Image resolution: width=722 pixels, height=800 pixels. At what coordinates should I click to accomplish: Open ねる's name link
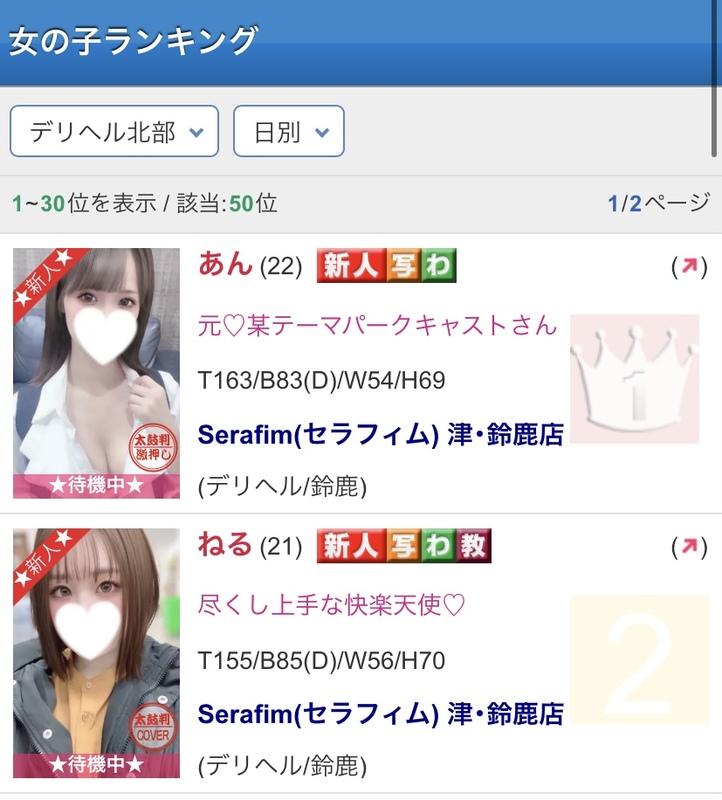tap(225, 545)
